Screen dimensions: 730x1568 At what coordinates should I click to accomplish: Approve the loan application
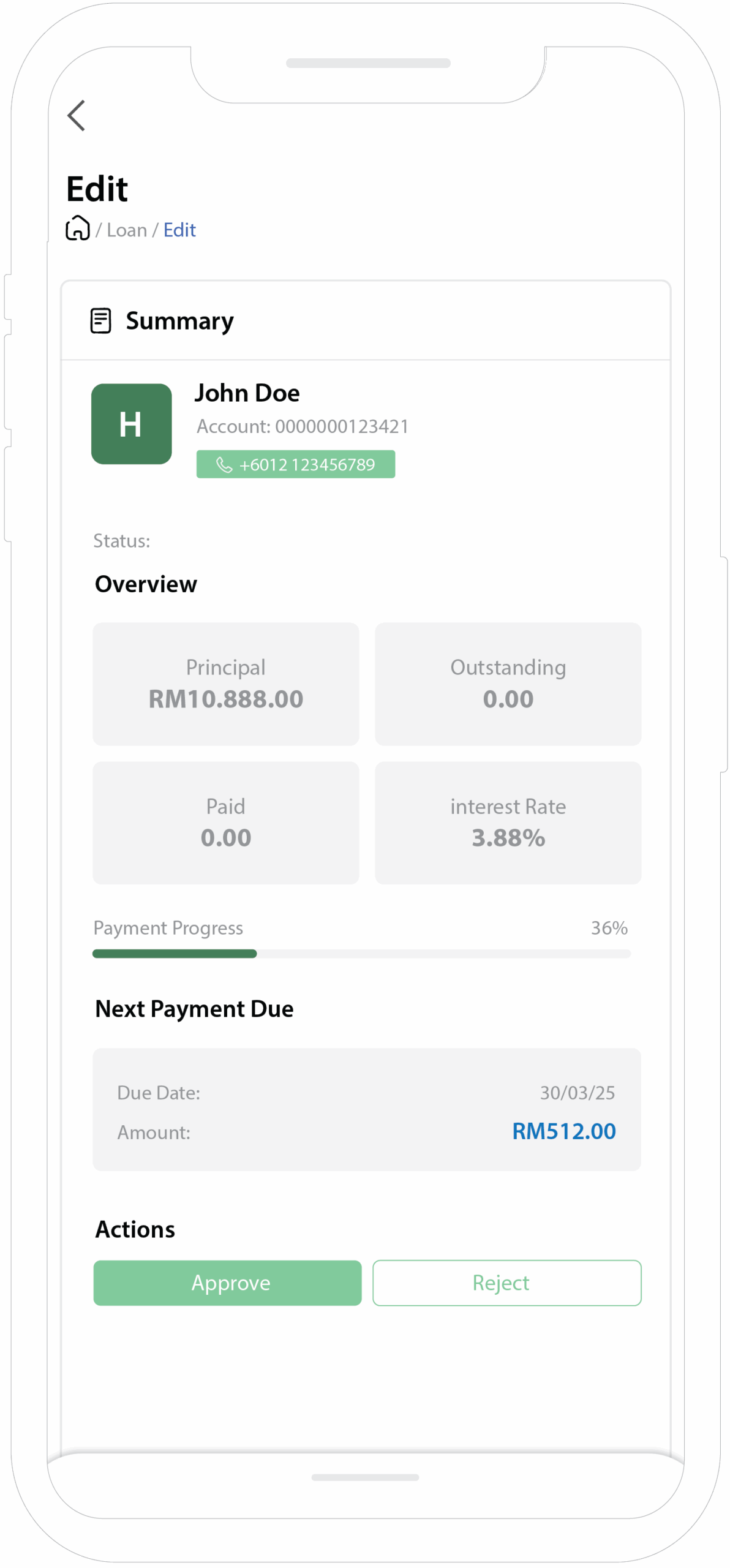(227, 1283)
